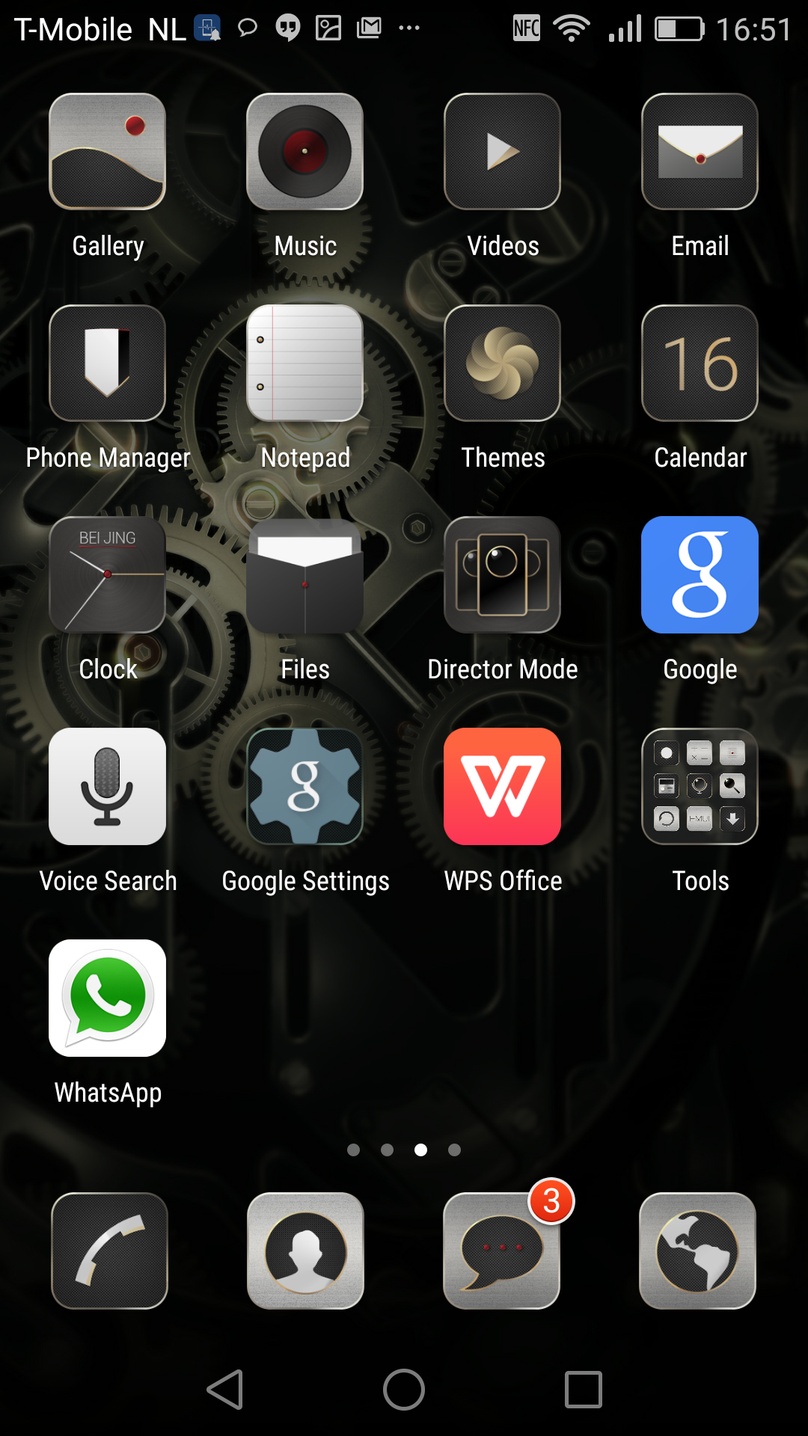
Task: Open messages with 3 unread badge
Action: pyautogui.click(x=502, y=1251)
